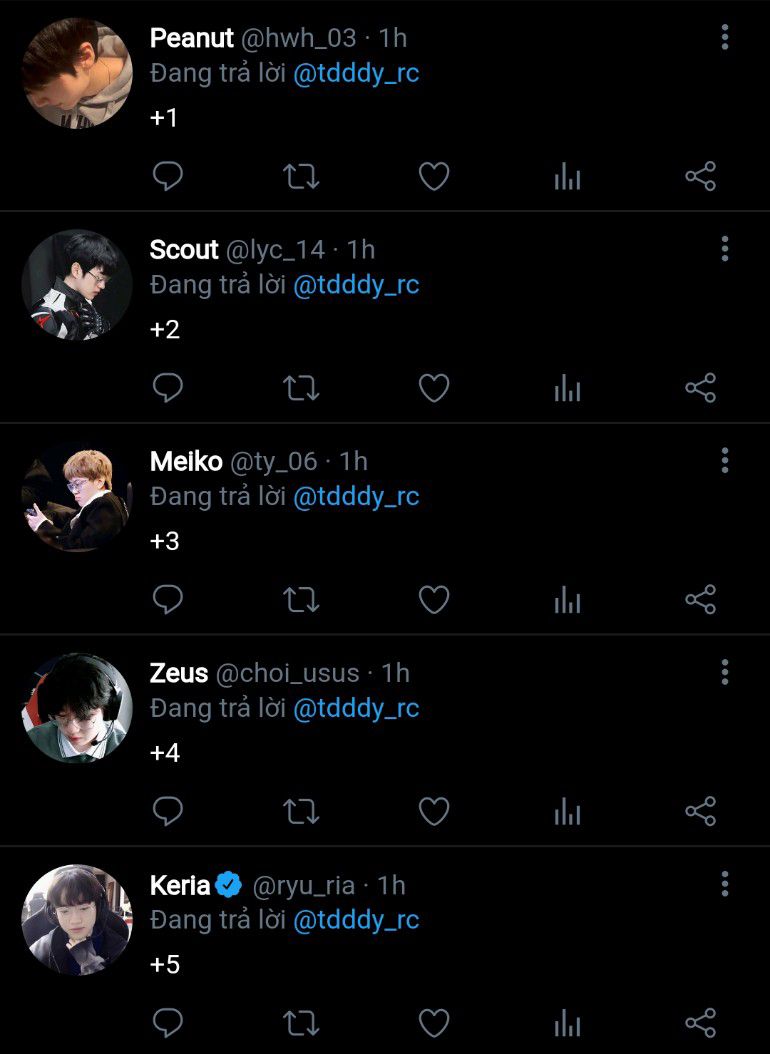Share Meiko's +3 reply
770x1054 pixels.
coord(701,600)
